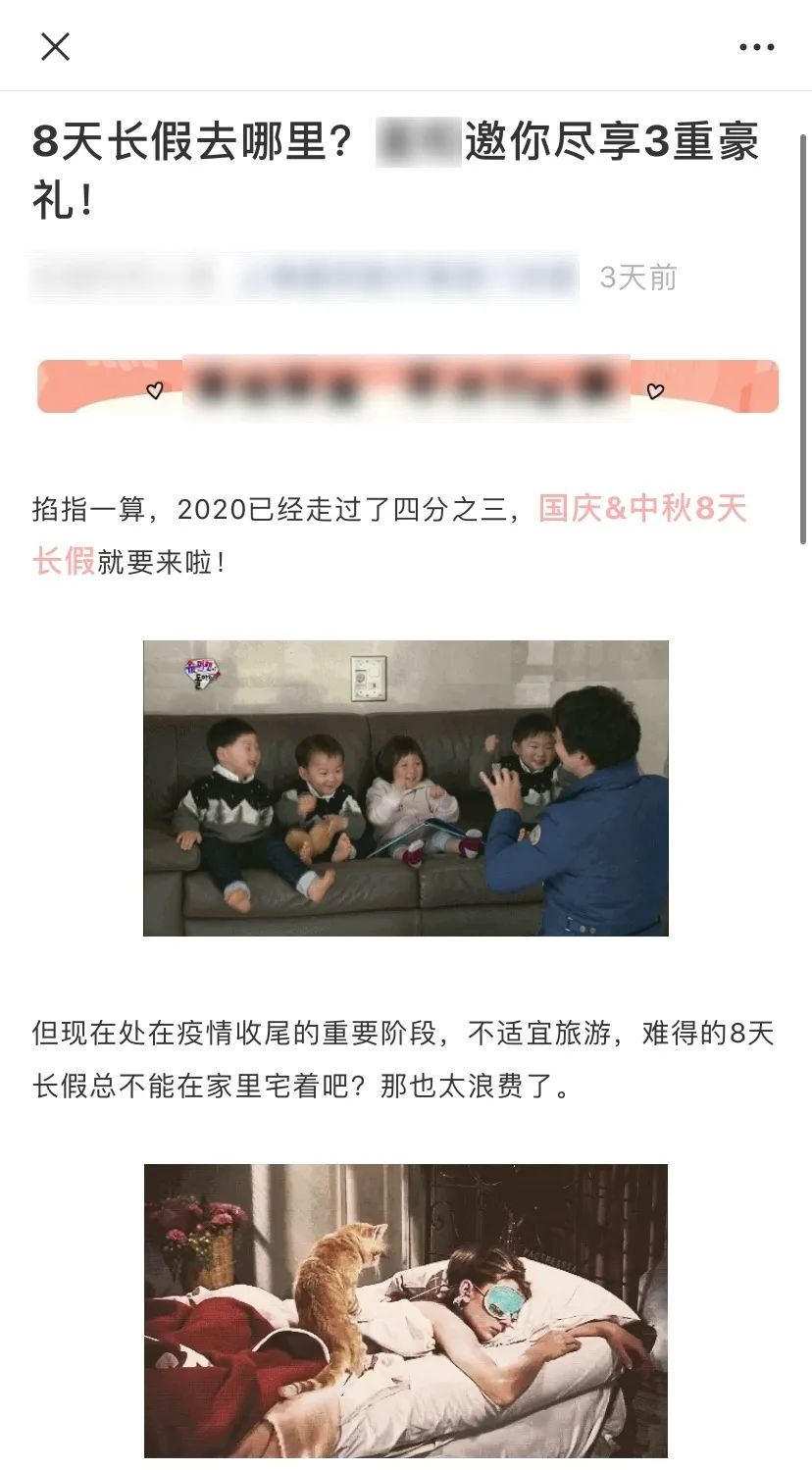The height and width of the screenshot is (1470, 812).
Task: Open the blurred account name link
Action: [407, 278]
